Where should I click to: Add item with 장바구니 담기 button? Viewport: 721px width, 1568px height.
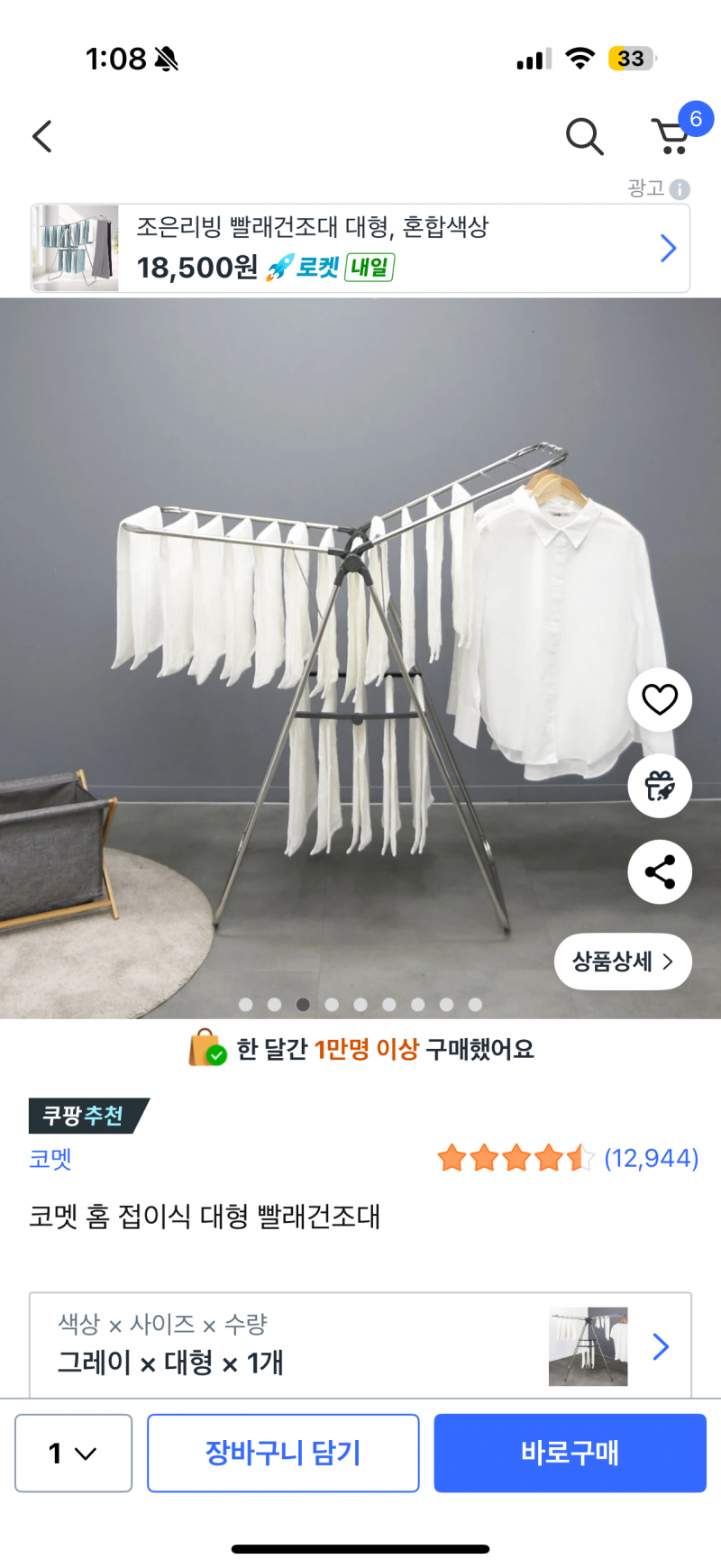click(x=283, y=1454)
